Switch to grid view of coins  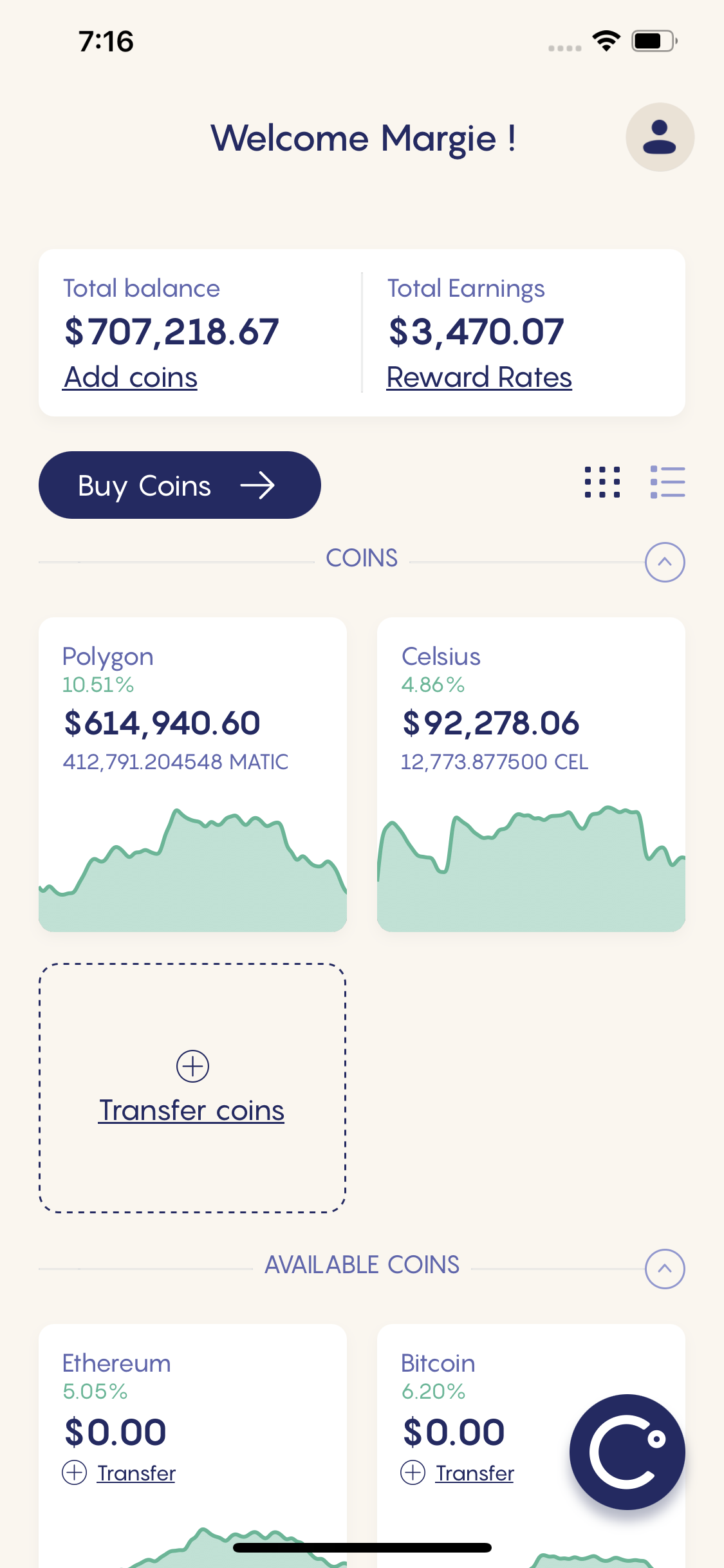pos(602,483)
